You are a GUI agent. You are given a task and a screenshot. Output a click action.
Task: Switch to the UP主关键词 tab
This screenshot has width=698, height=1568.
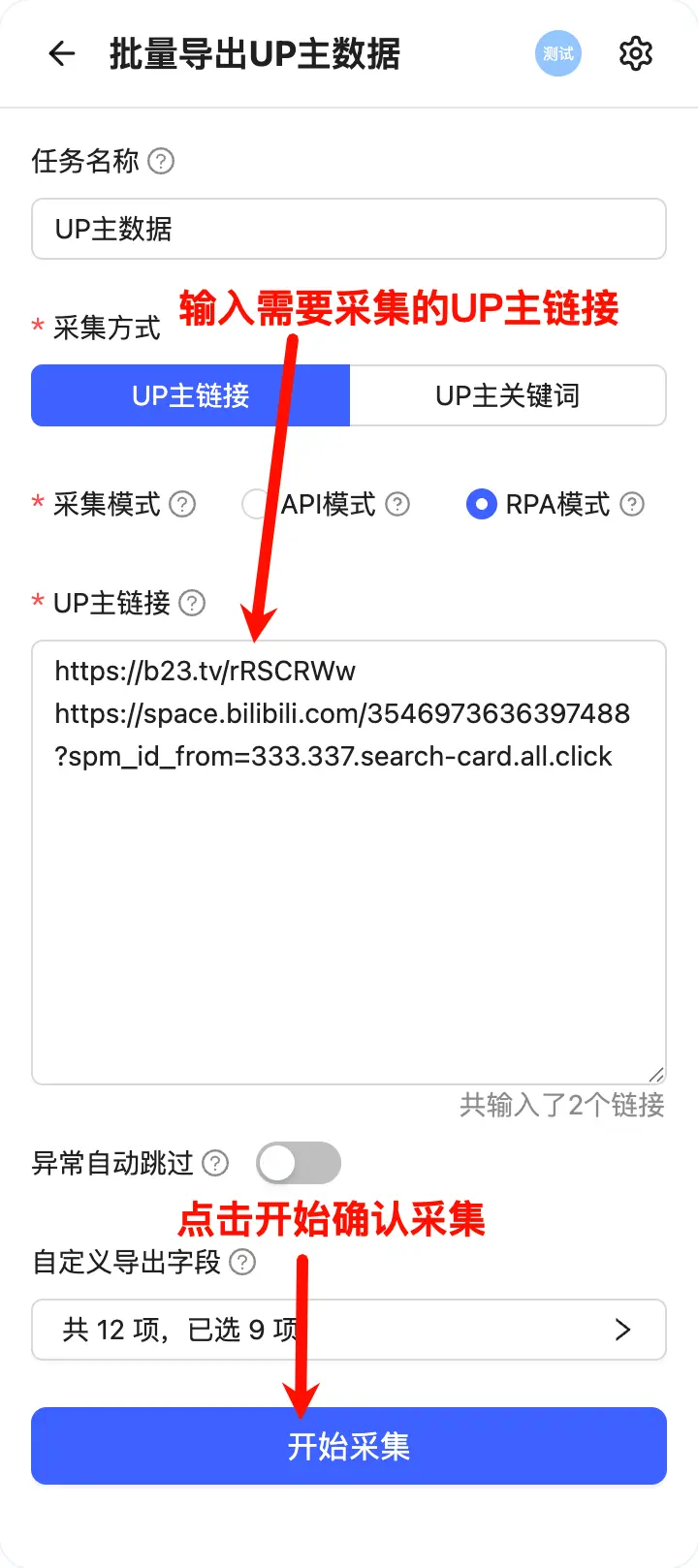507,395
